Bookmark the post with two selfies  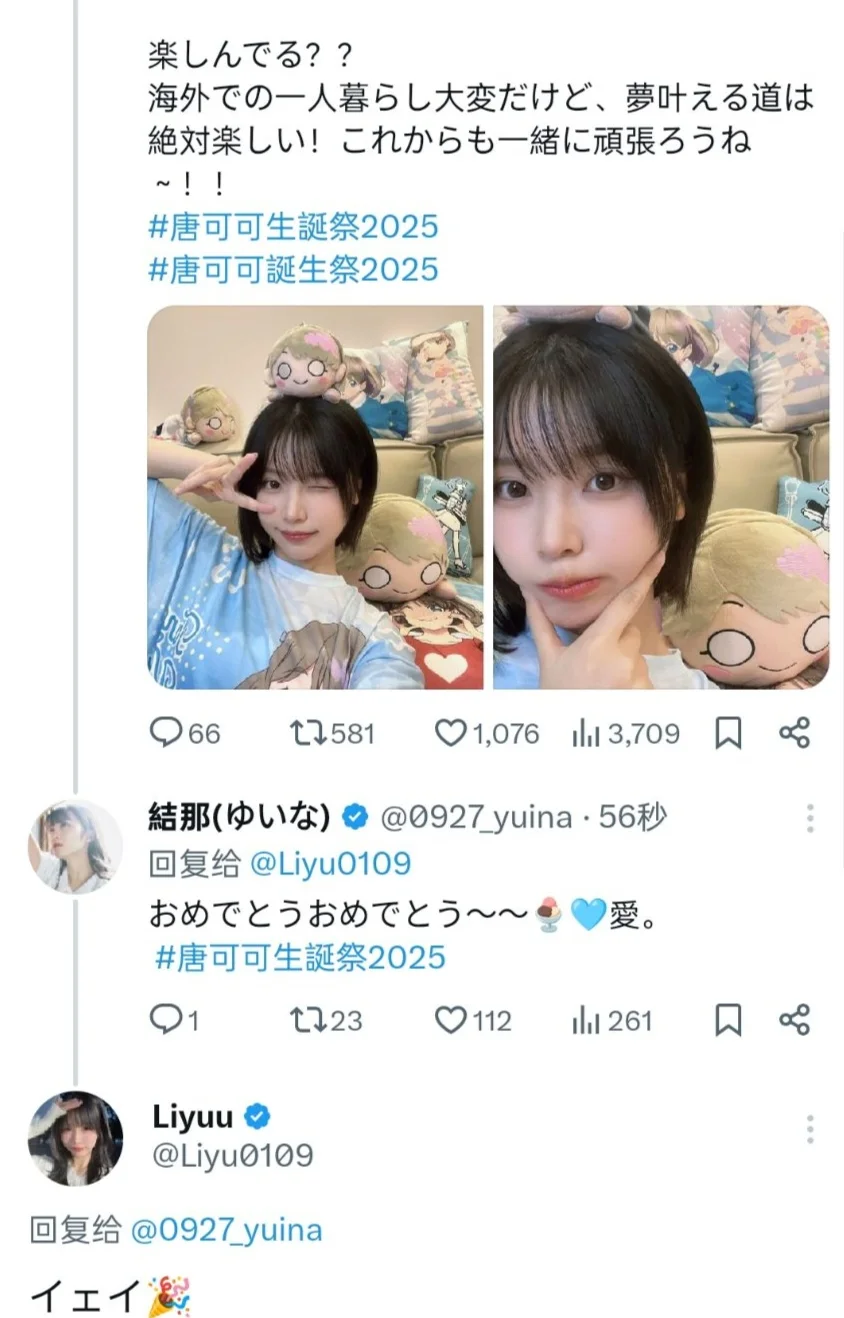click(x=729, y=734)
